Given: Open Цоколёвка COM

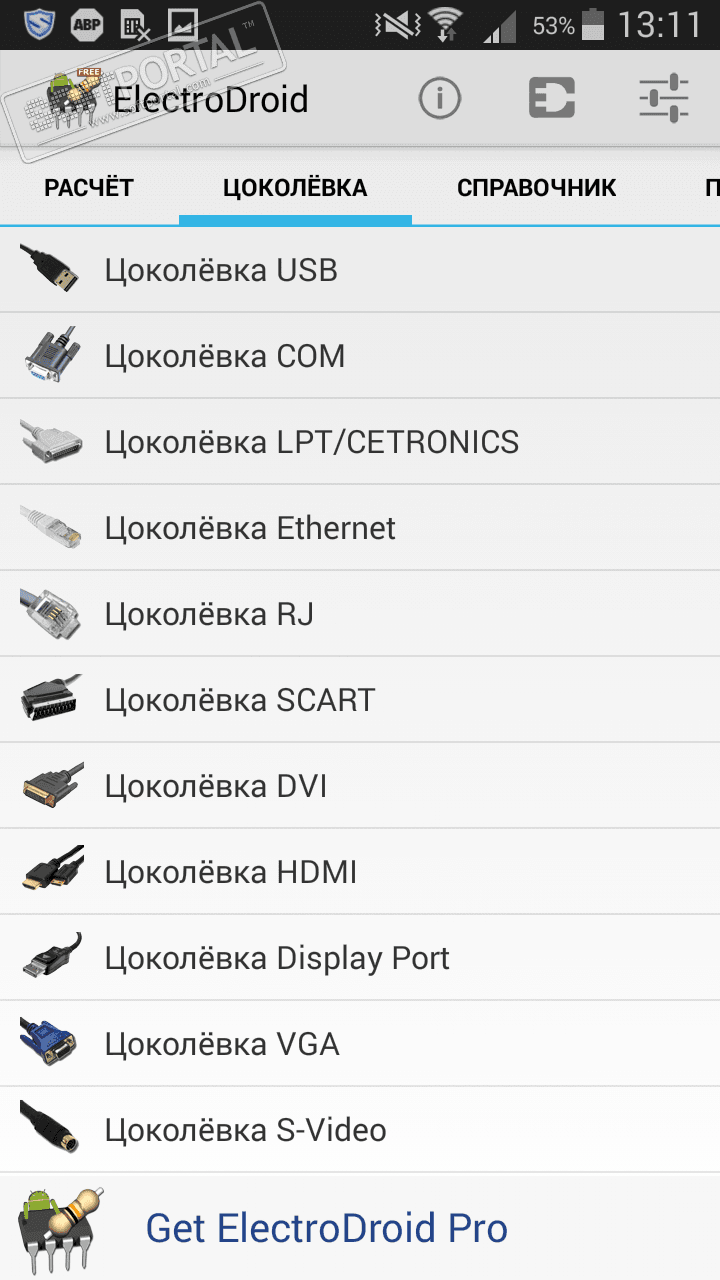Looking at the screenshot, I should tap(360, 356).
